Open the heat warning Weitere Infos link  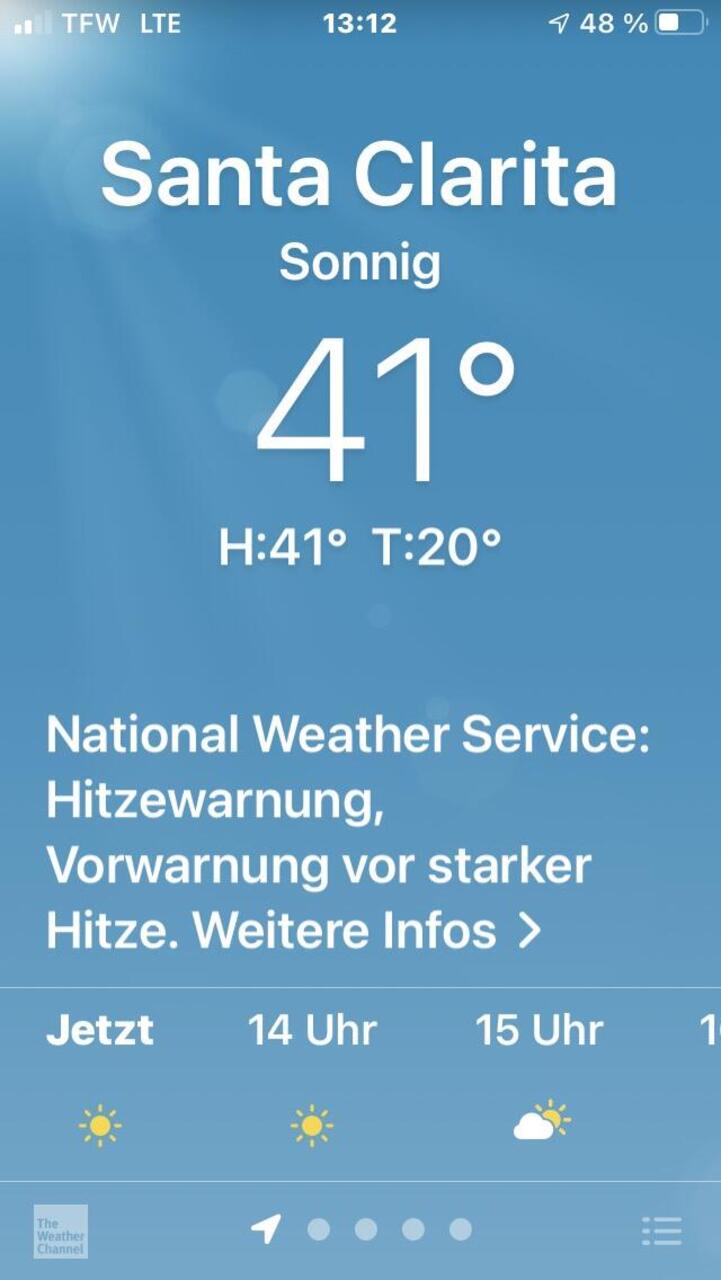pos(367,931)
